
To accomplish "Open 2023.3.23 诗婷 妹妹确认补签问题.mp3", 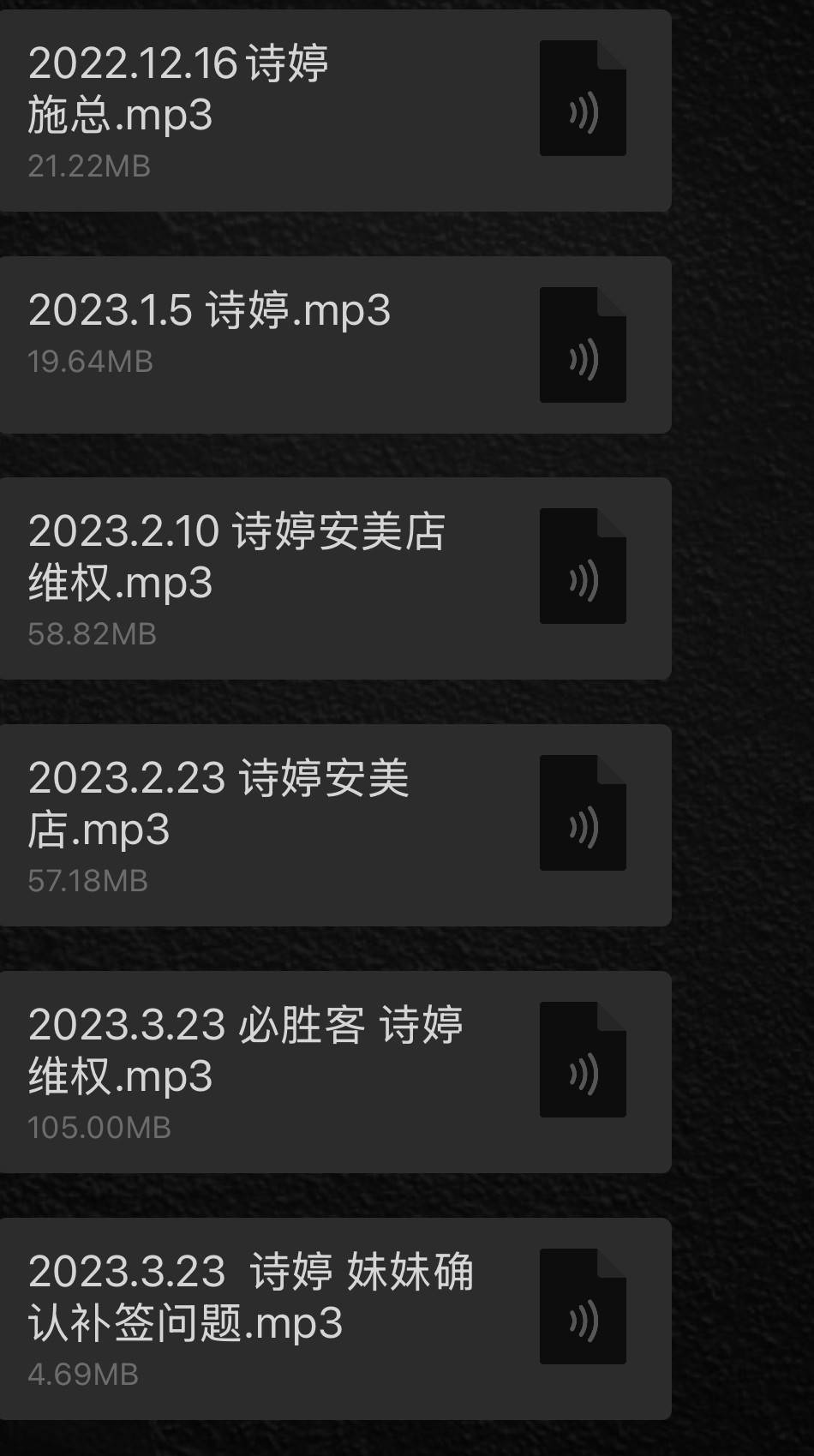I will pyautogui.click(x=334, y=1318).
